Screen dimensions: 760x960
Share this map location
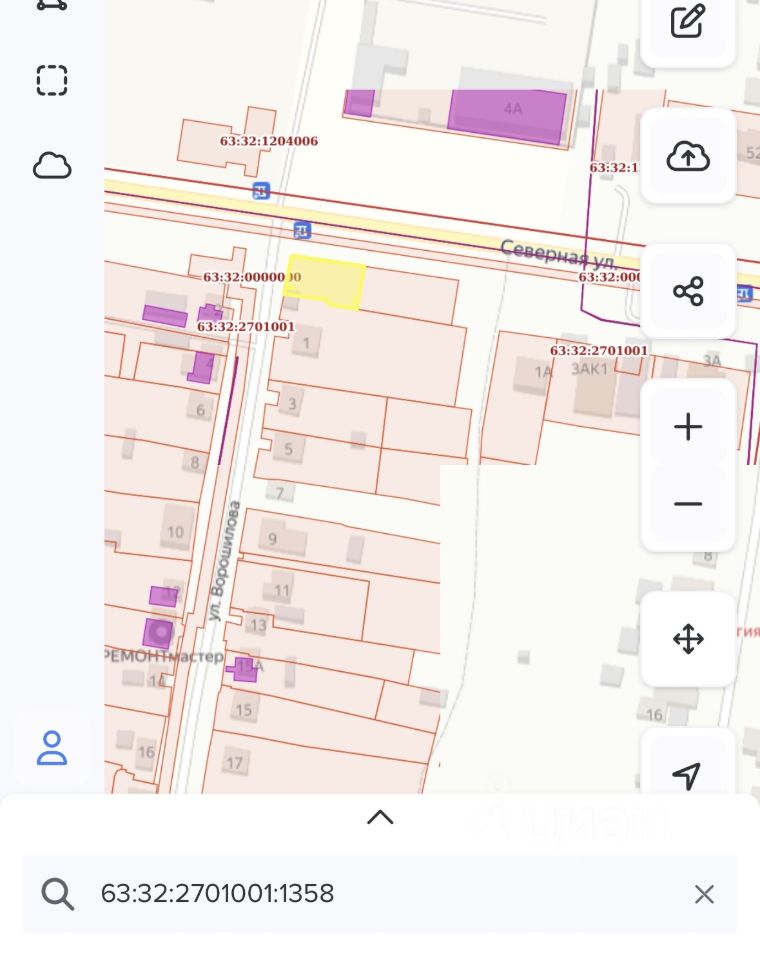pyautogui.click(x=688, y=291)
